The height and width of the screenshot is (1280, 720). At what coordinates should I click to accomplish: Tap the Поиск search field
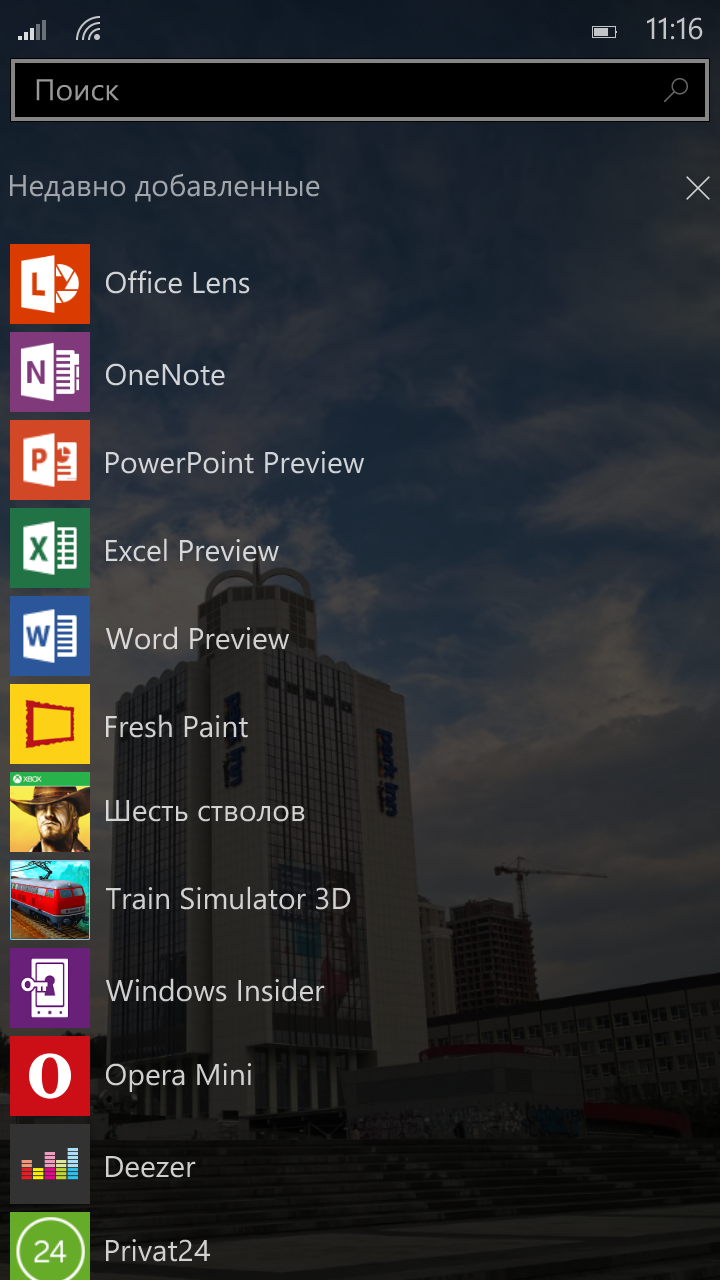[x=360, y=90]
